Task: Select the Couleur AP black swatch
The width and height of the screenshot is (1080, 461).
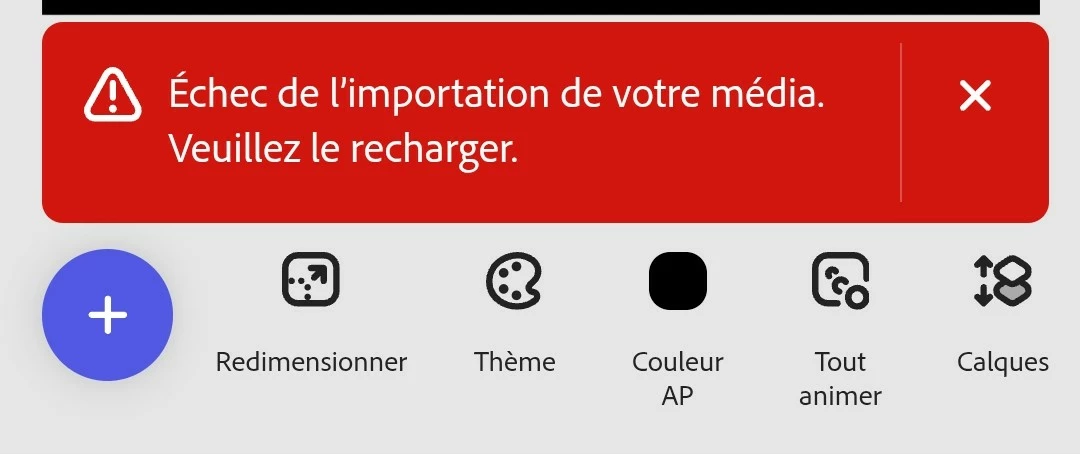Action: [678, 281]
